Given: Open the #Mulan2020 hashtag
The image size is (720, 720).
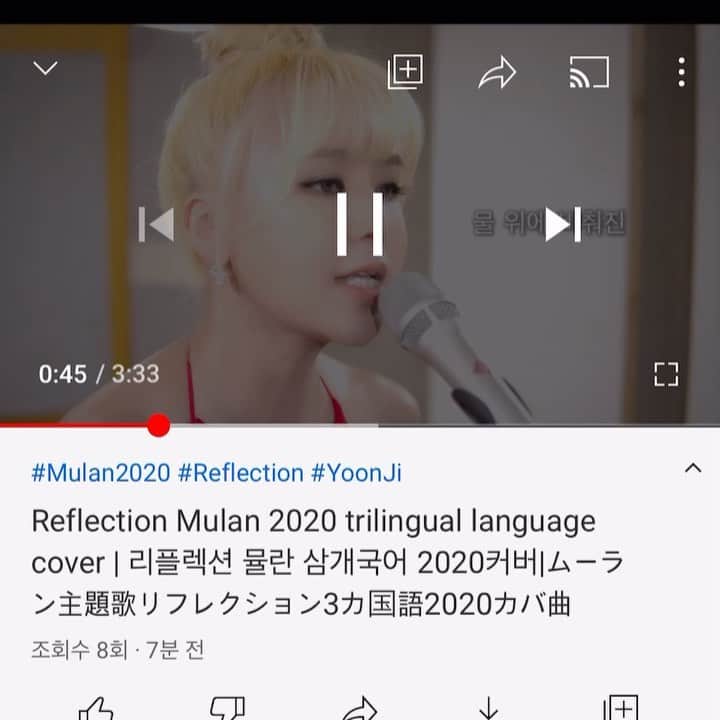Looking at the screenshot, I should pyautogui.click(x=101, y=473).
